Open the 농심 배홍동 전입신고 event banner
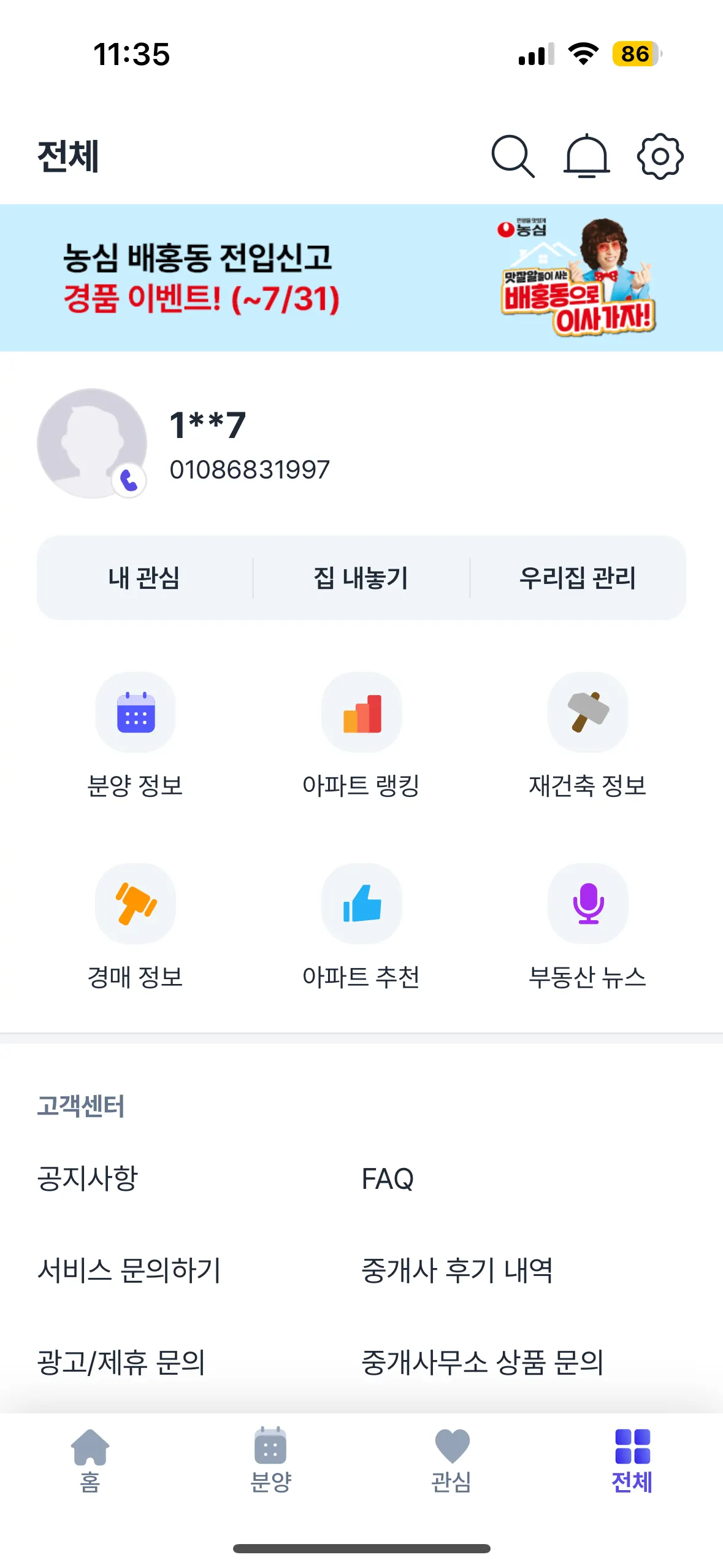The height and width of the screenshot is (1568, 723). [361, 278]
